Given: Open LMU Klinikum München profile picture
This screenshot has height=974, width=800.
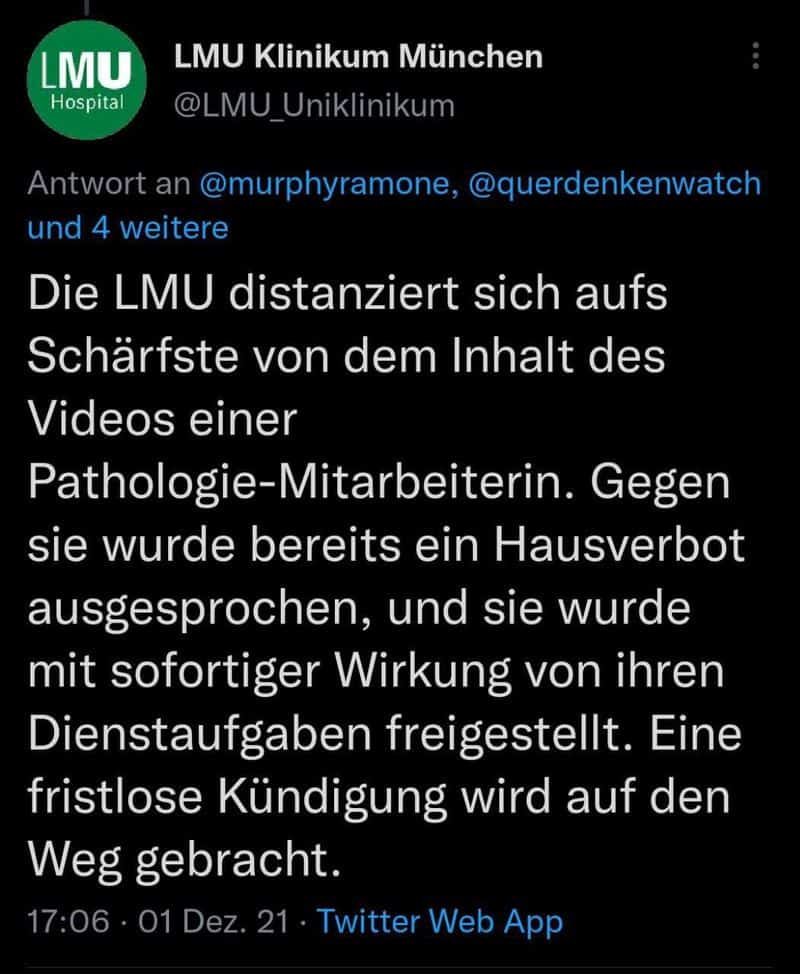Looking at the screenshot, I should pos(85,81).
